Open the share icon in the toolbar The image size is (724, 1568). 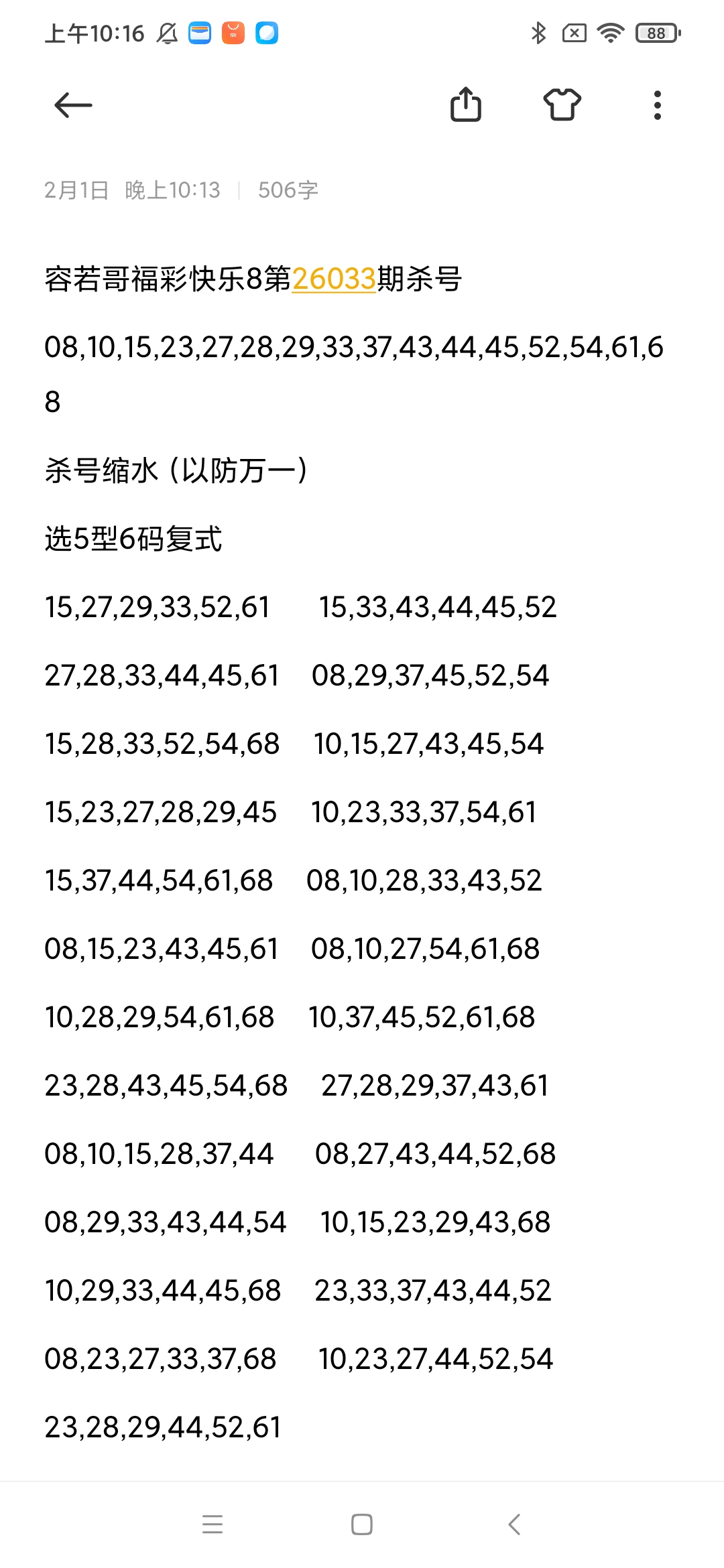(x=467, y=105)
